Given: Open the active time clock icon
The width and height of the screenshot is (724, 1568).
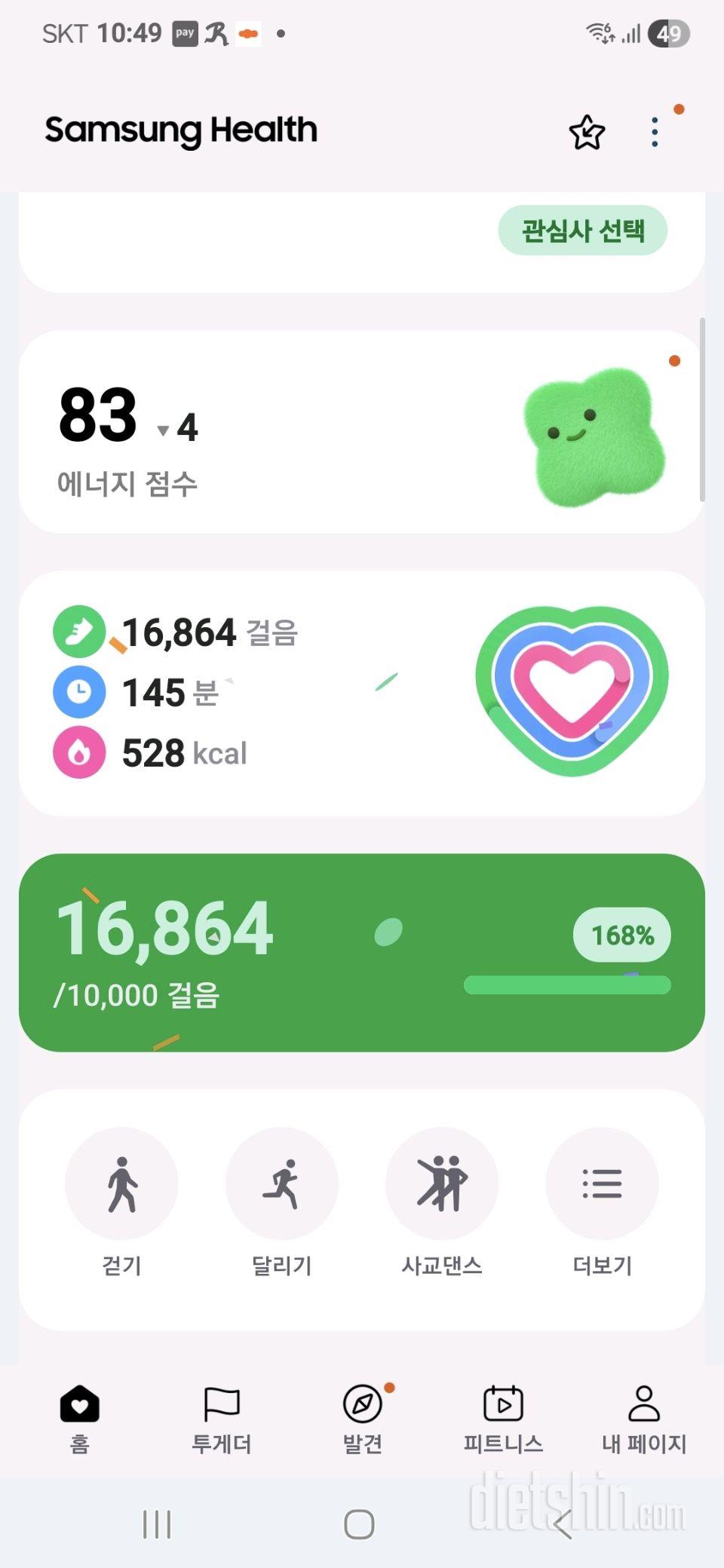Looking at the screenshot, I should point(79,692).
